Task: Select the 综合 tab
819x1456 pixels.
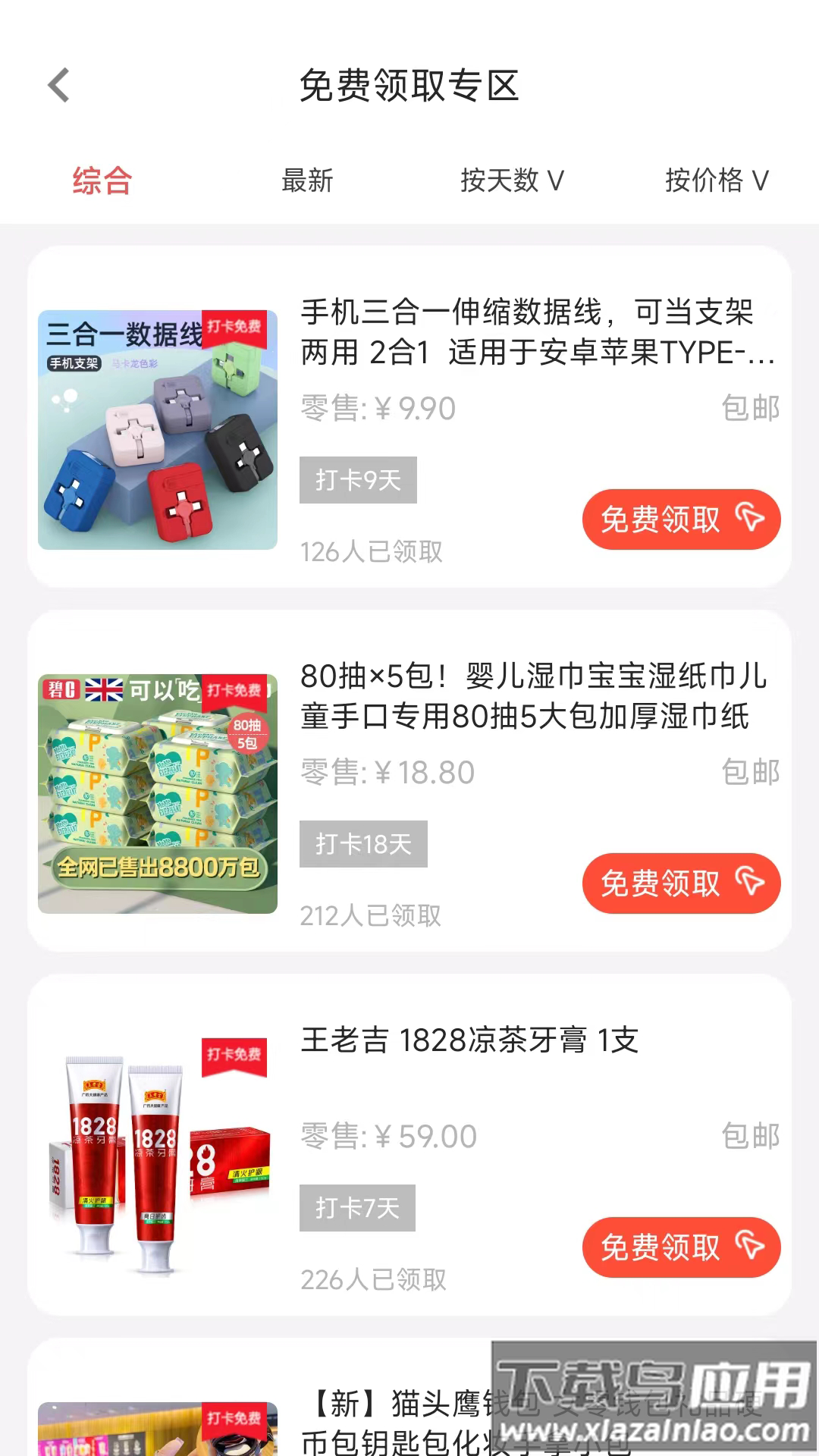Action: (x=101, y=180)
